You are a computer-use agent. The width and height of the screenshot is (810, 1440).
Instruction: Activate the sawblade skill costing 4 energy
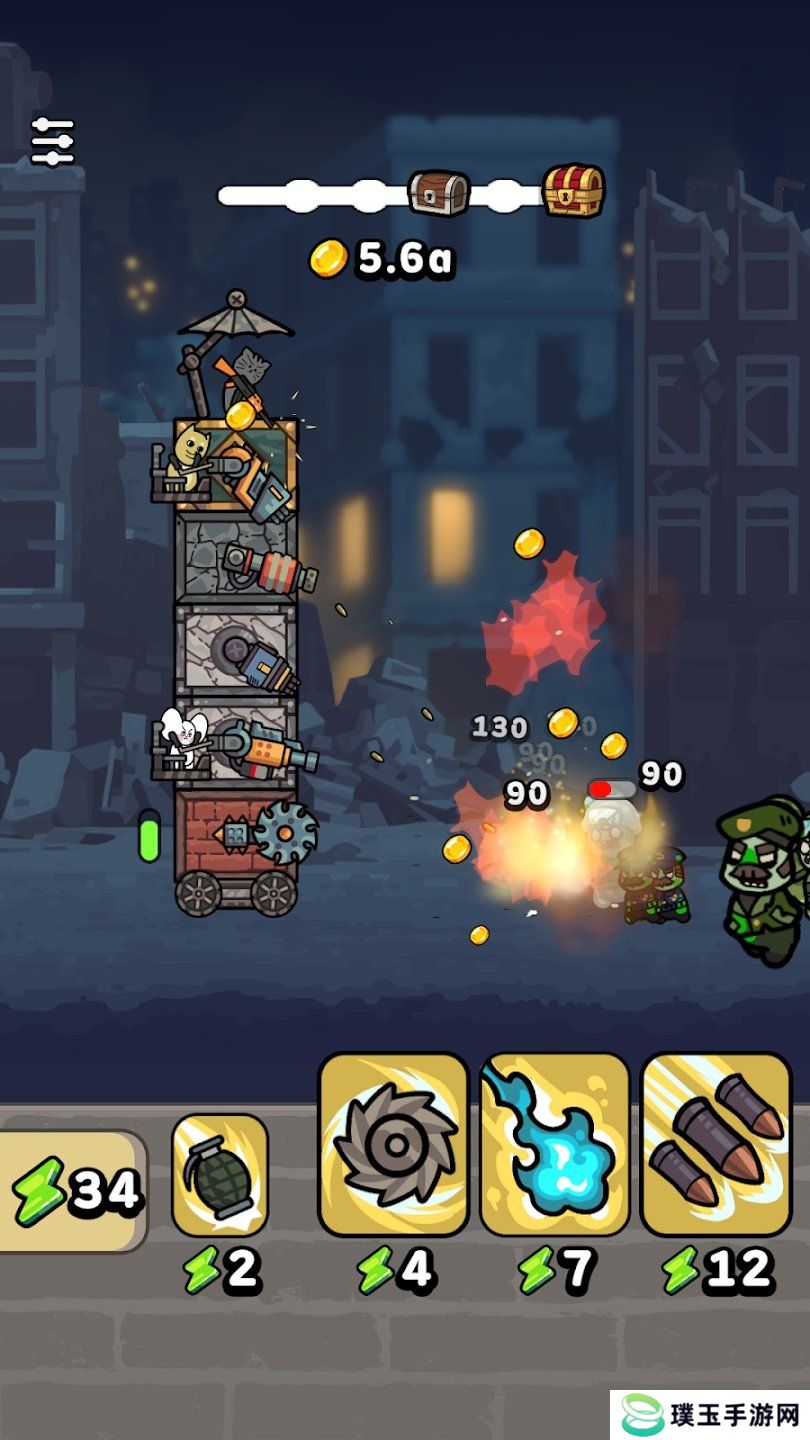pyautogui.click(x=394, y=1144)
